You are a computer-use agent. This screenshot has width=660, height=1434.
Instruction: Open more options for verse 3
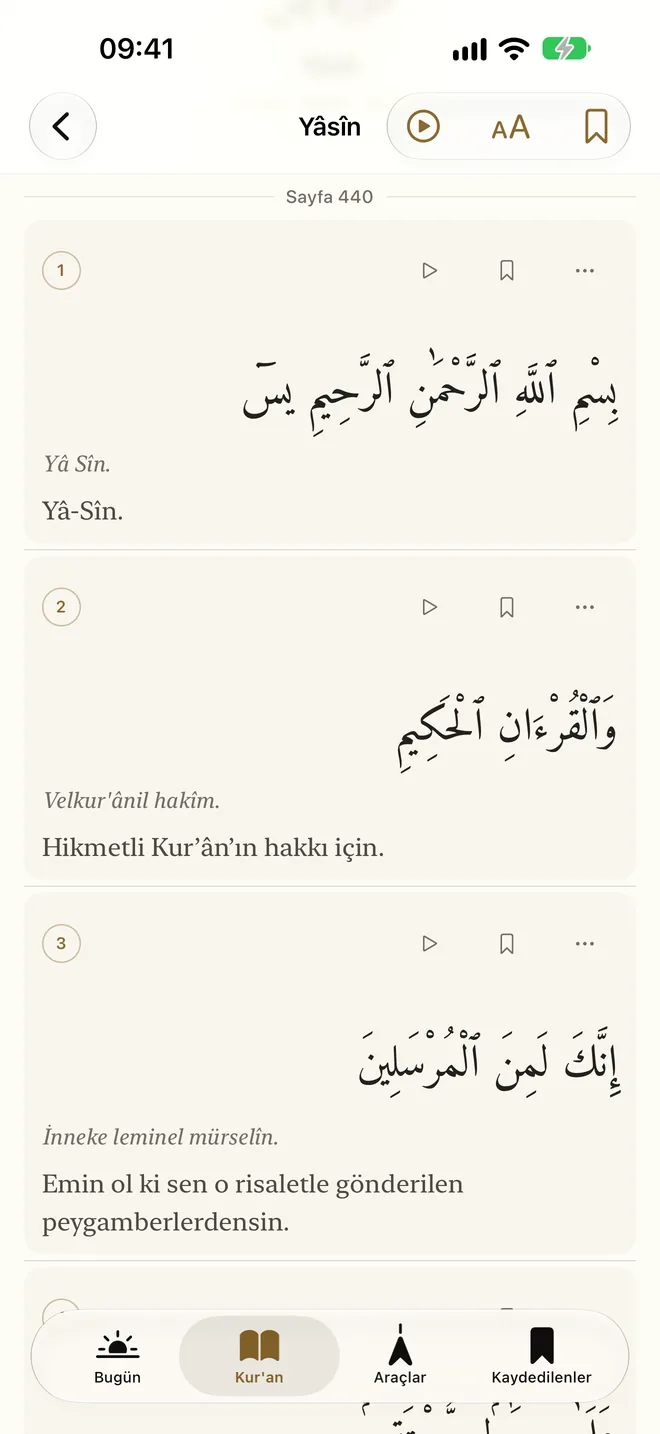pos(585,943)
